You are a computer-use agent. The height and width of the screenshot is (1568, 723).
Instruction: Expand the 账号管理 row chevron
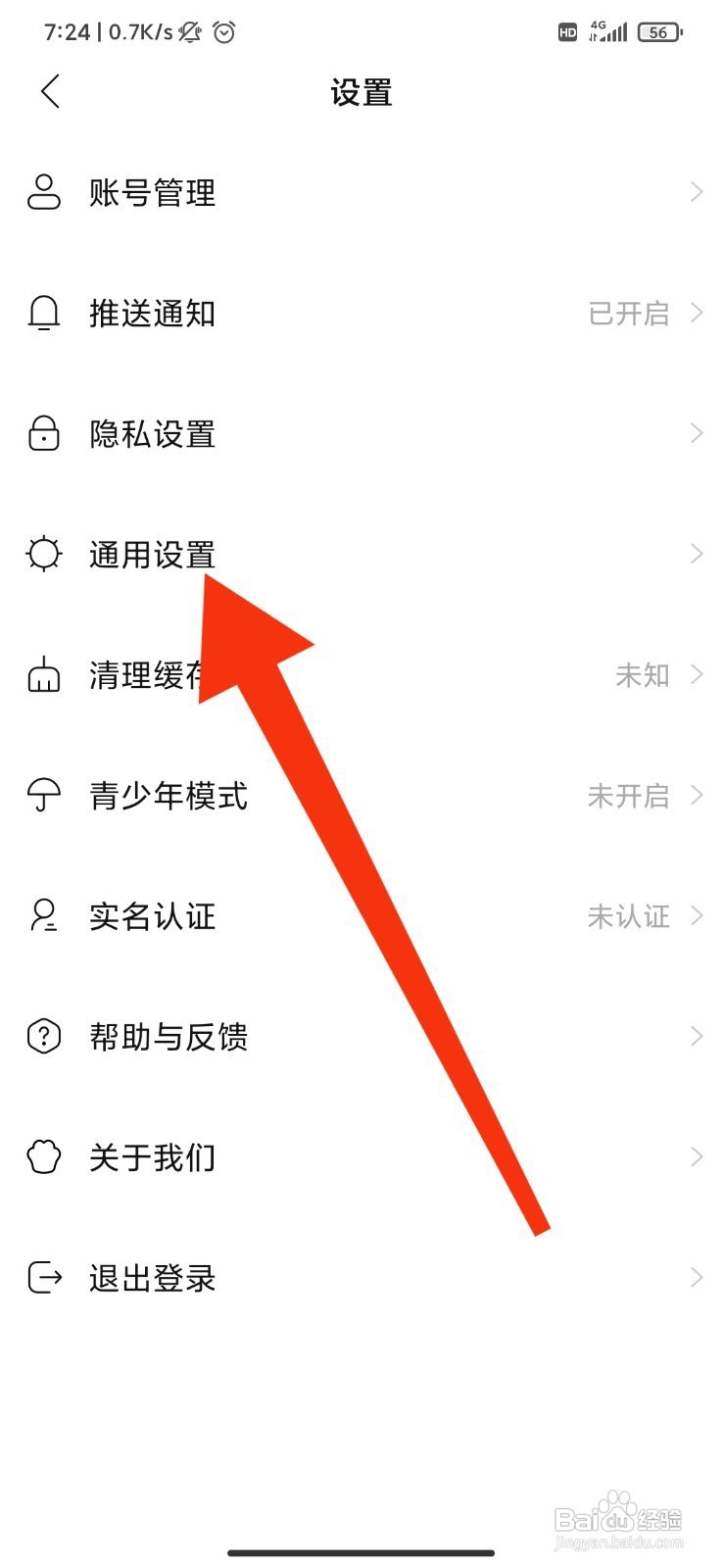point(698,193)
